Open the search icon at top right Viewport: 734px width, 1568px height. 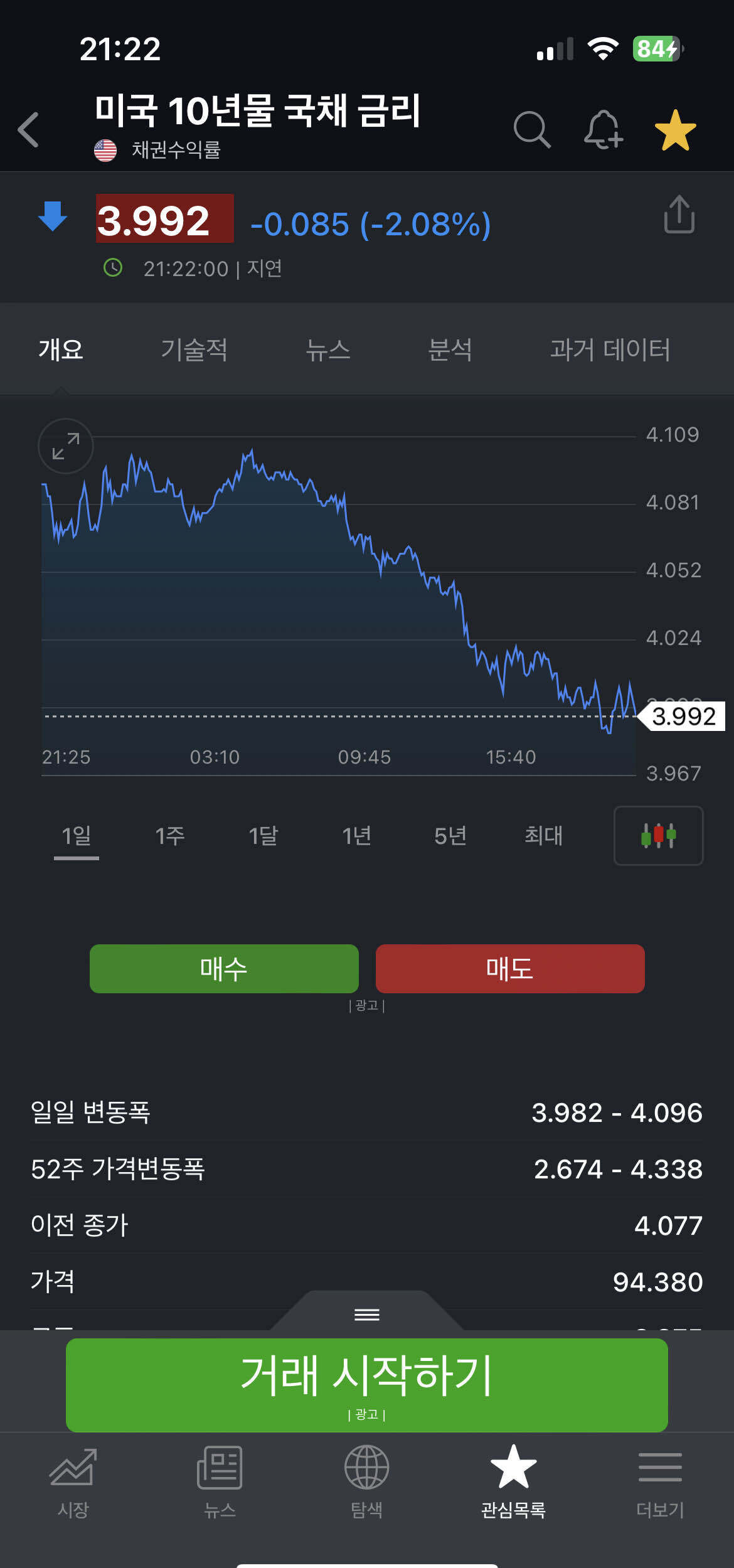click(x=532, y=130)
